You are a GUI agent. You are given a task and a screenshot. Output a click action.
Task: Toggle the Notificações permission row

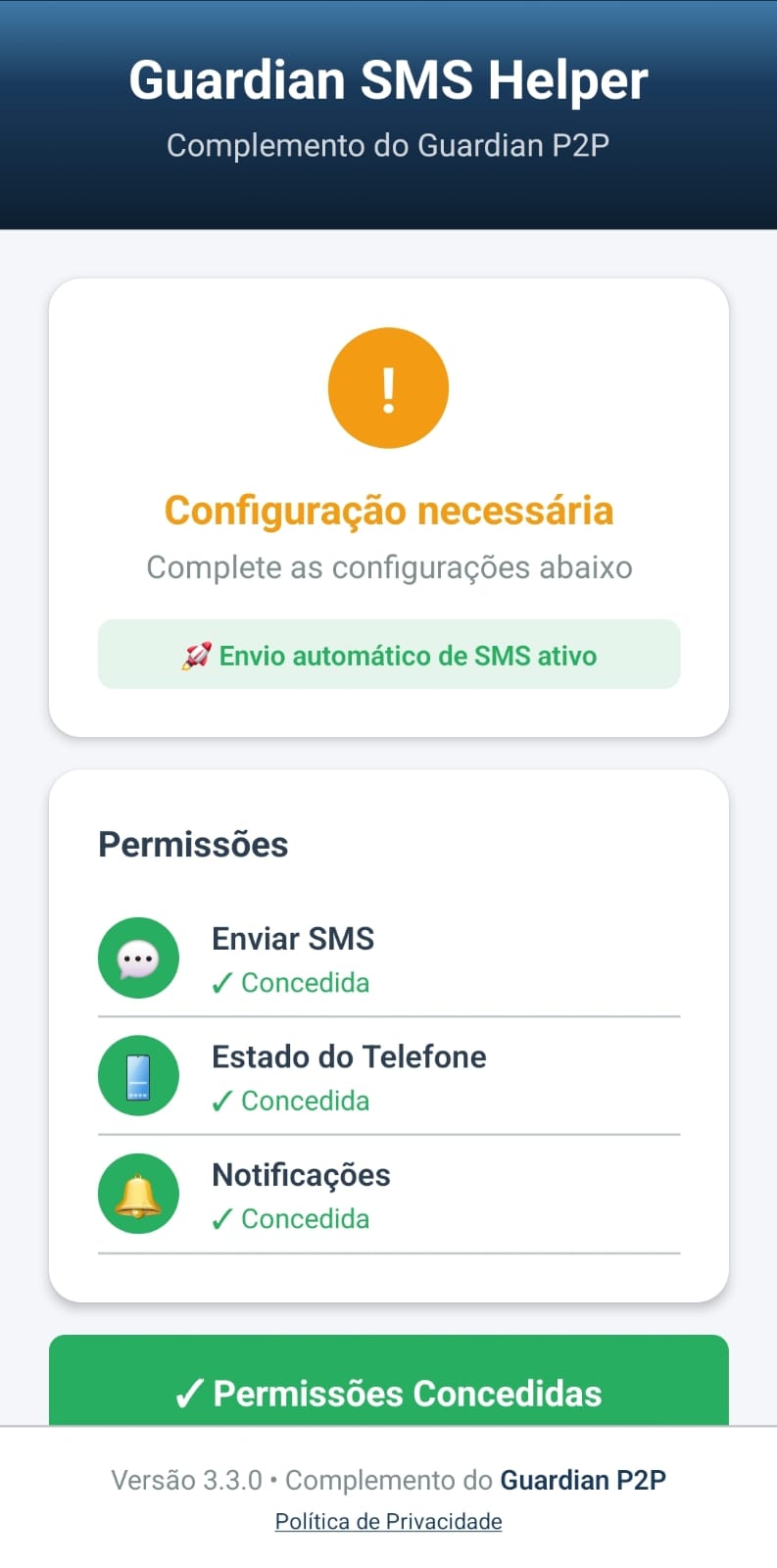point(388,1194)
